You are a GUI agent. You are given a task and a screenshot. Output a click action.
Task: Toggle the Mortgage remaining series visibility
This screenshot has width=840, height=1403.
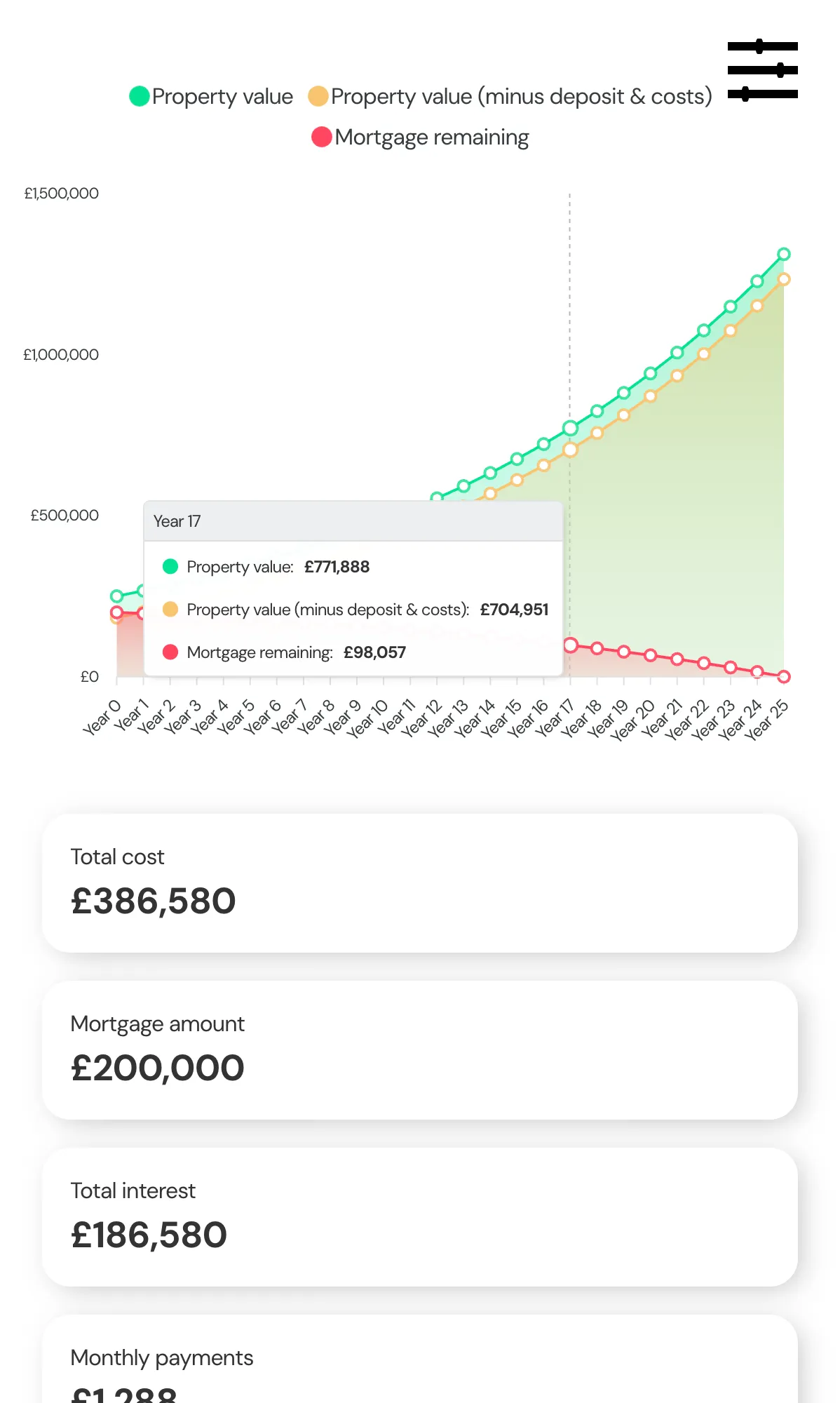[x=431, y=136]
